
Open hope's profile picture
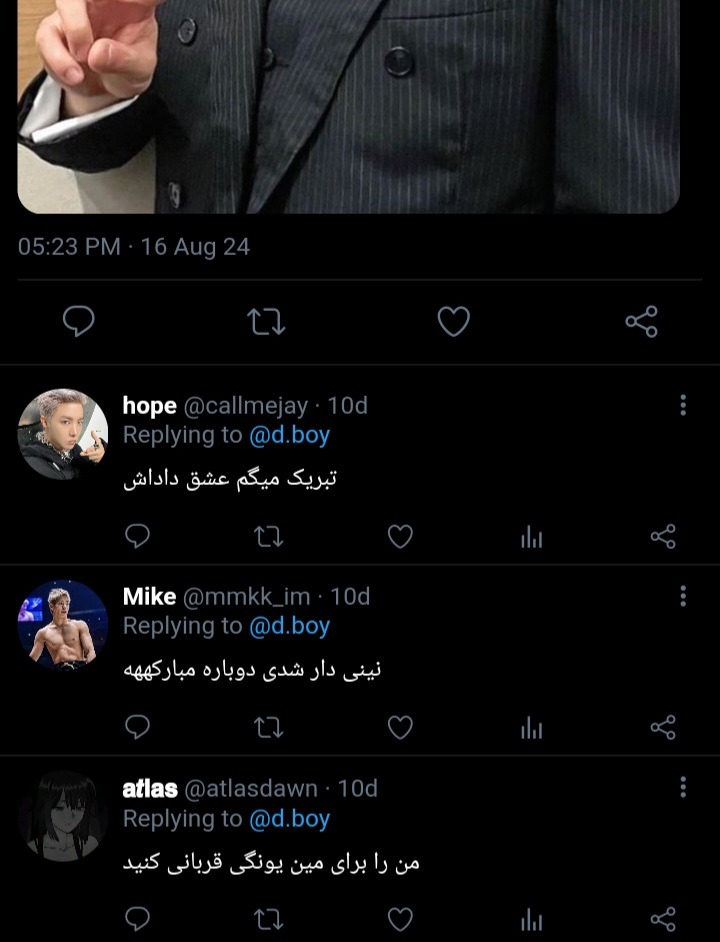click(63, 434)
